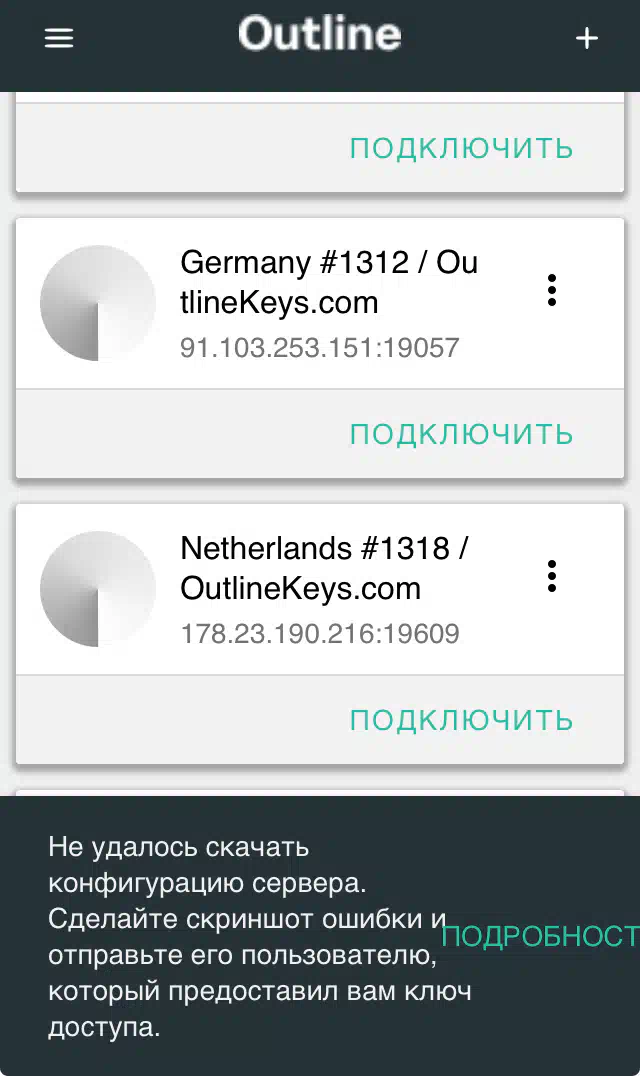
Task: Open the hamburger navigation menu
Action: [59, 38]
